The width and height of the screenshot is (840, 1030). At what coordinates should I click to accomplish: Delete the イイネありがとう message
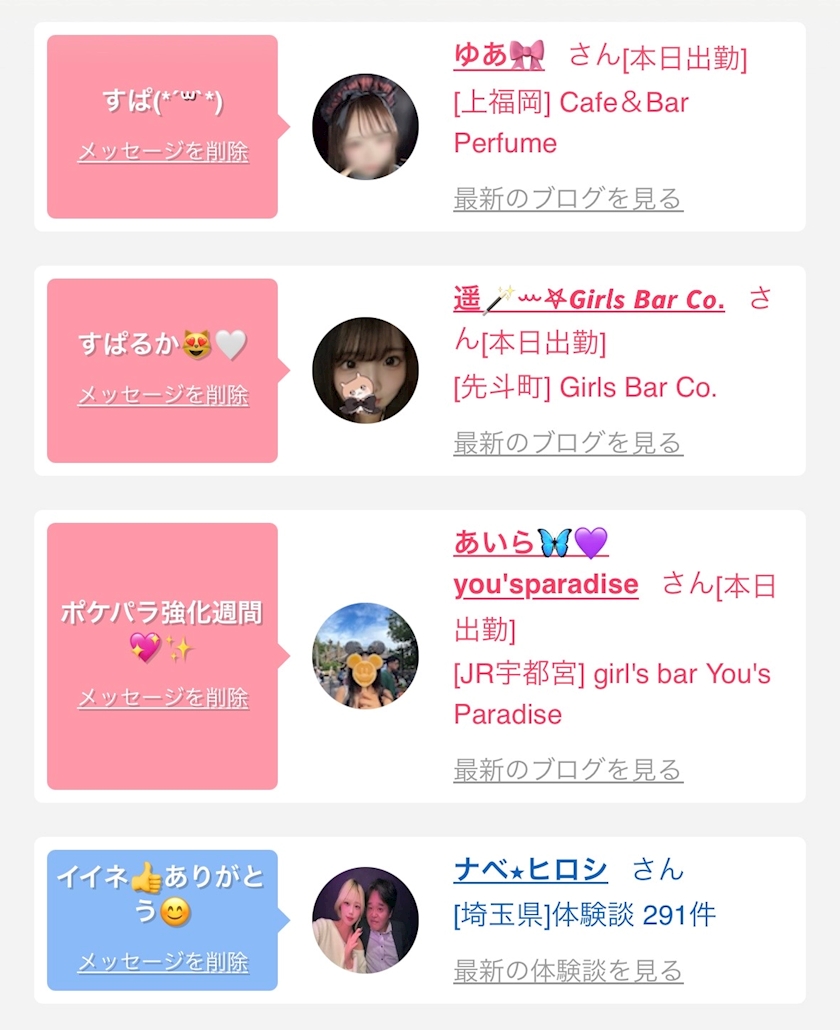point(163,962)
